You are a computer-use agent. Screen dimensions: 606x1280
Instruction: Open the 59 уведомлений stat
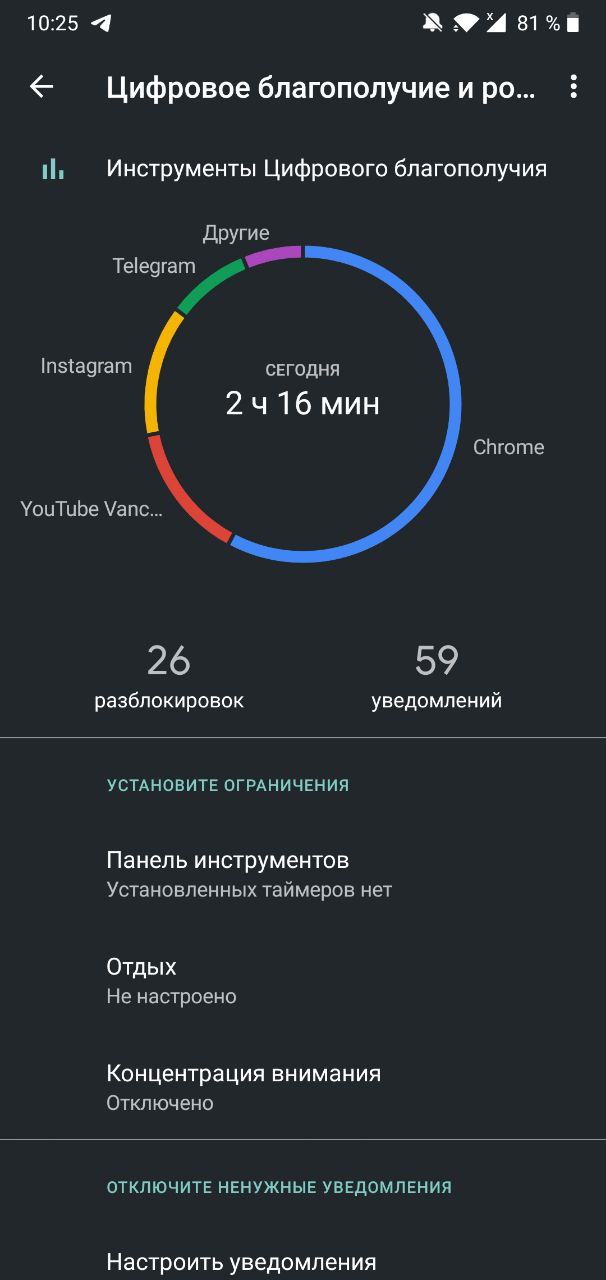pyautogui.click(x=436, y=677)
